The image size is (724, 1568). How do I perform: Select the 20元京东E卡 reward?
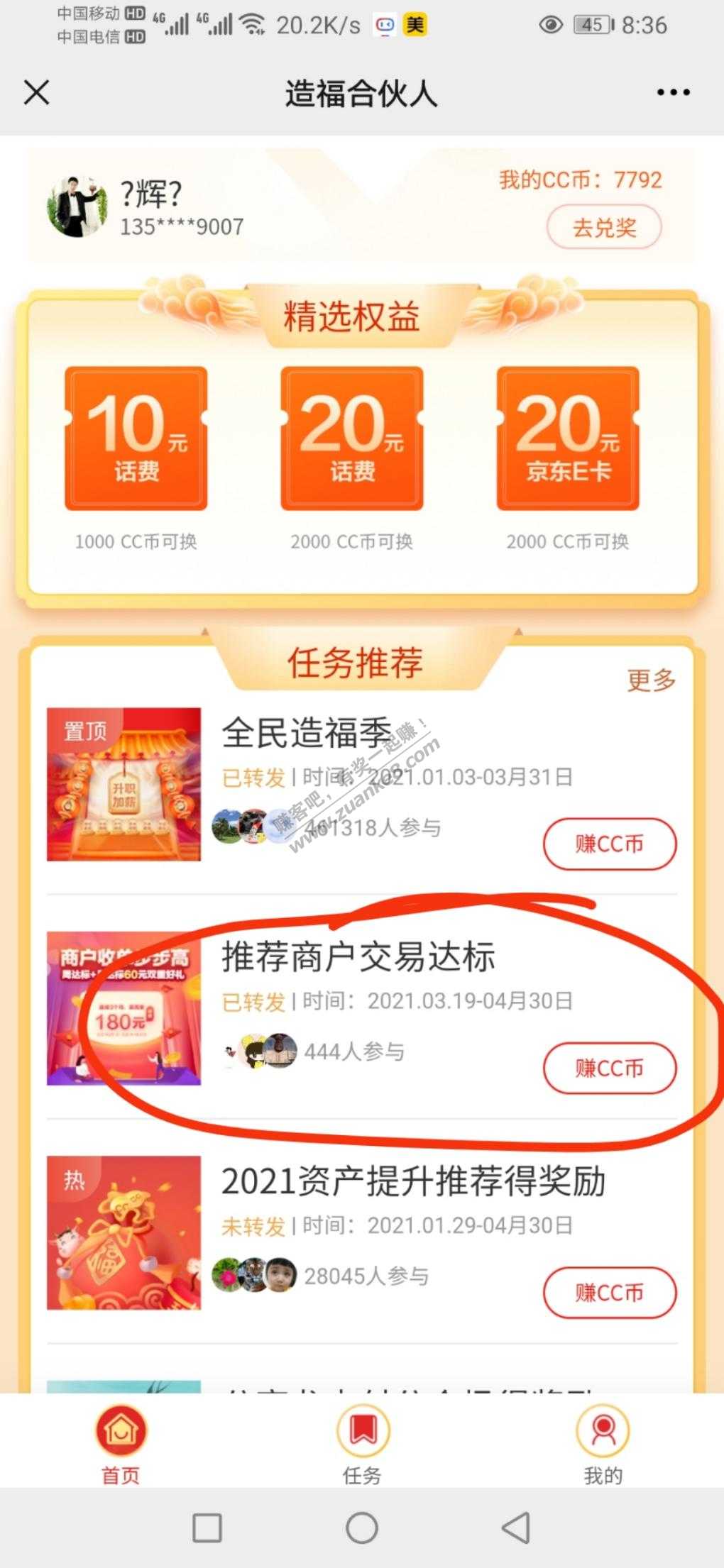pyautogui.click(x=568, y=438)
